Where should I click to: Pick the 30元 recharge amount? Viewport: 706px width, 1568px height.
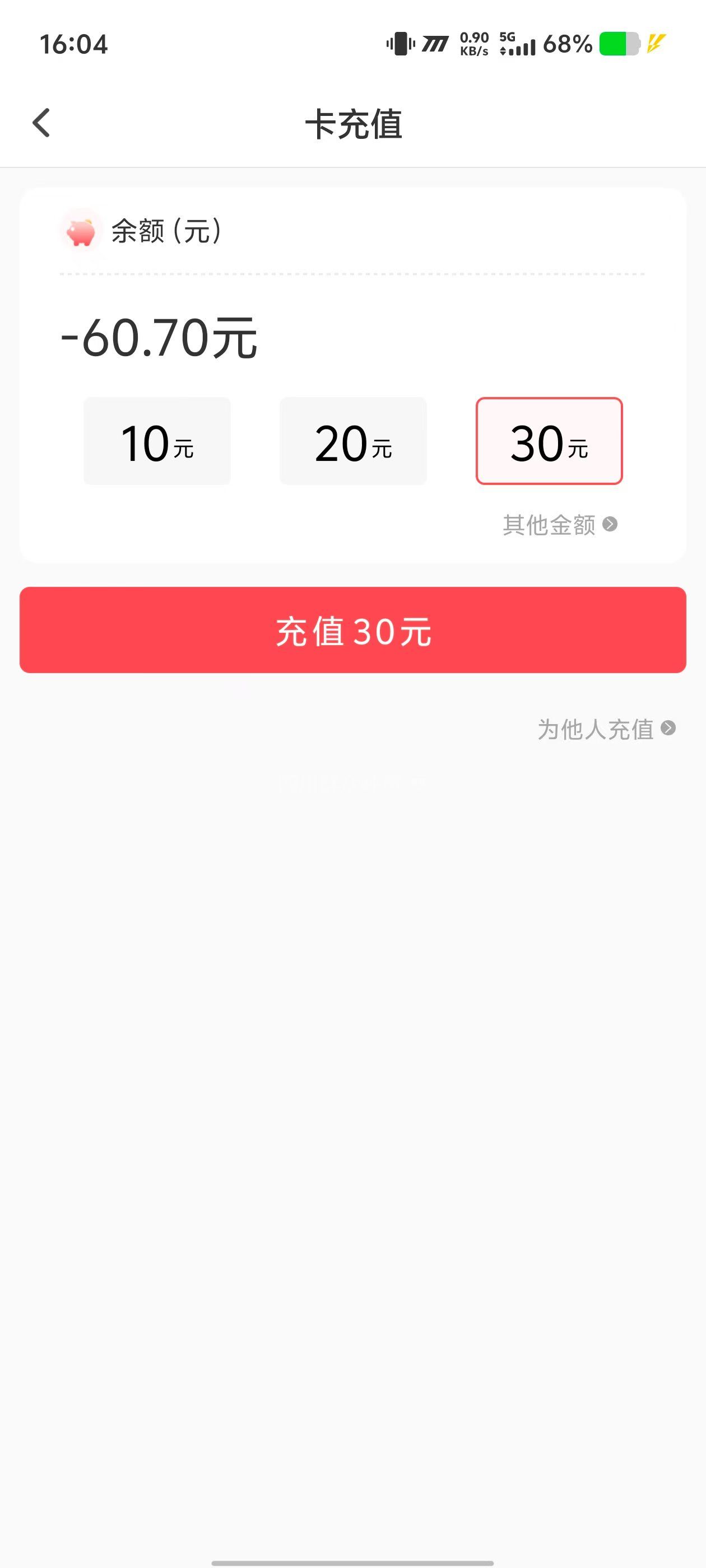point(549,441)
